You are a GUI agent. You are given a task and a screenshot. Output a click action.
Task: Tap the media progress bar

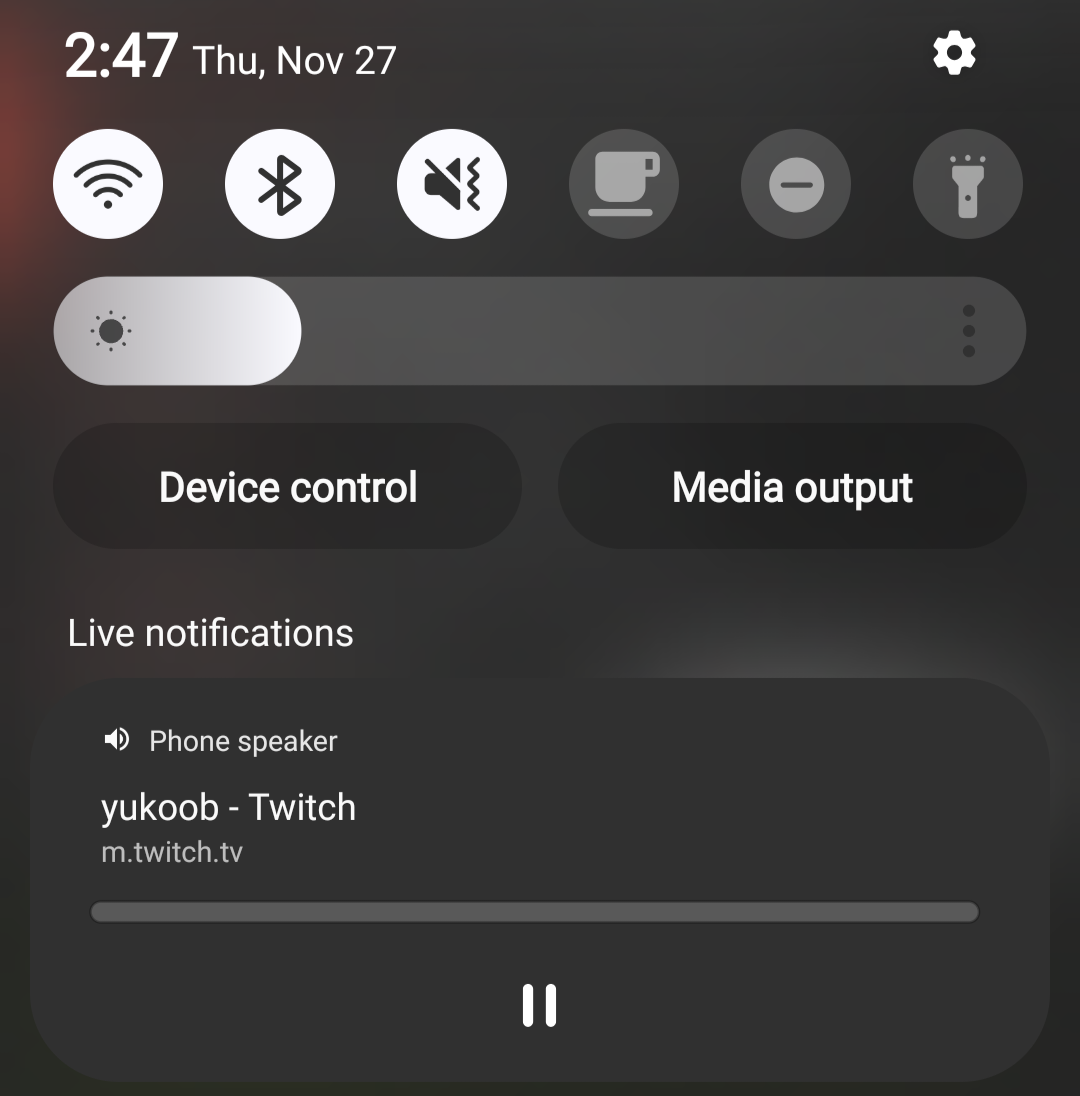[534, 912]
